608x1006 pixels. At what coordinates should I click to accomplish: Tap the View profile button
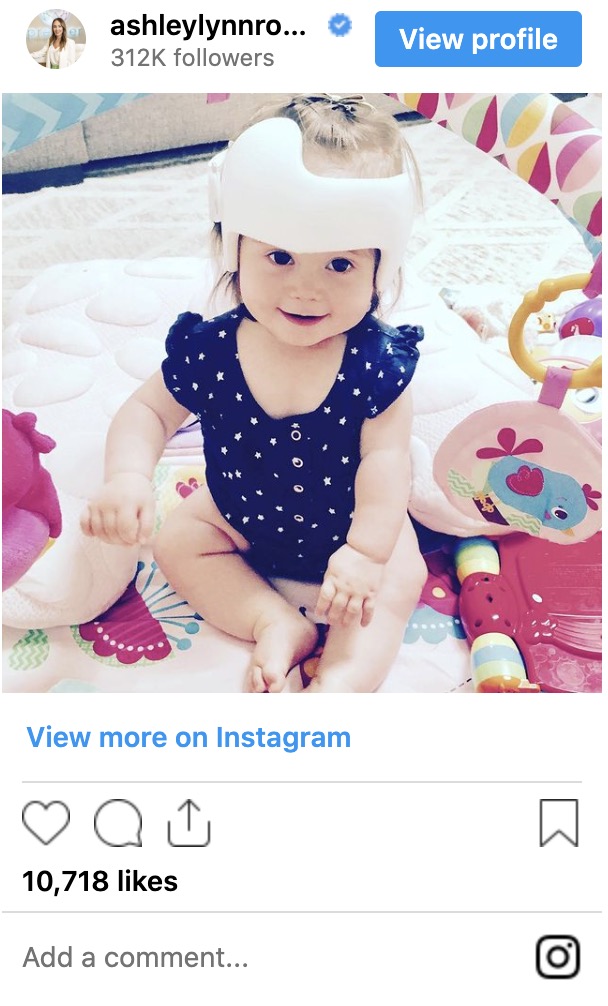coord(478,40)
